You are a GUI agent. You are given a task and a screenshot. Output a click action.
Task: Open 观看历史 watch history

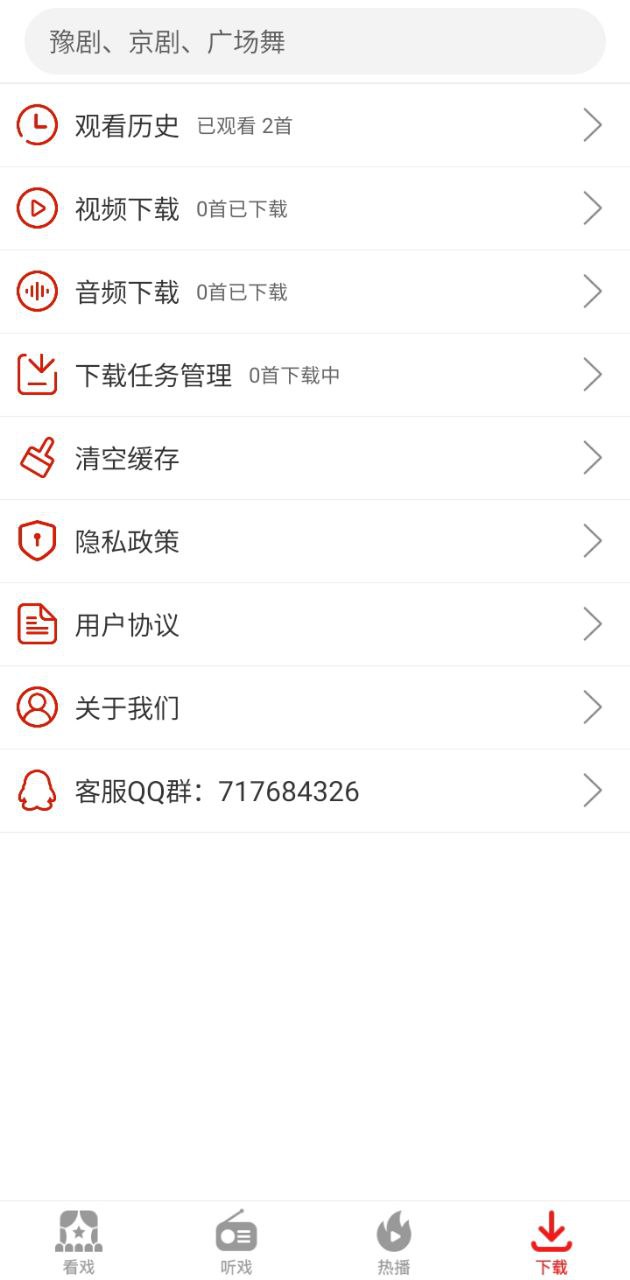pyautogui.click(x=315, y=125)
